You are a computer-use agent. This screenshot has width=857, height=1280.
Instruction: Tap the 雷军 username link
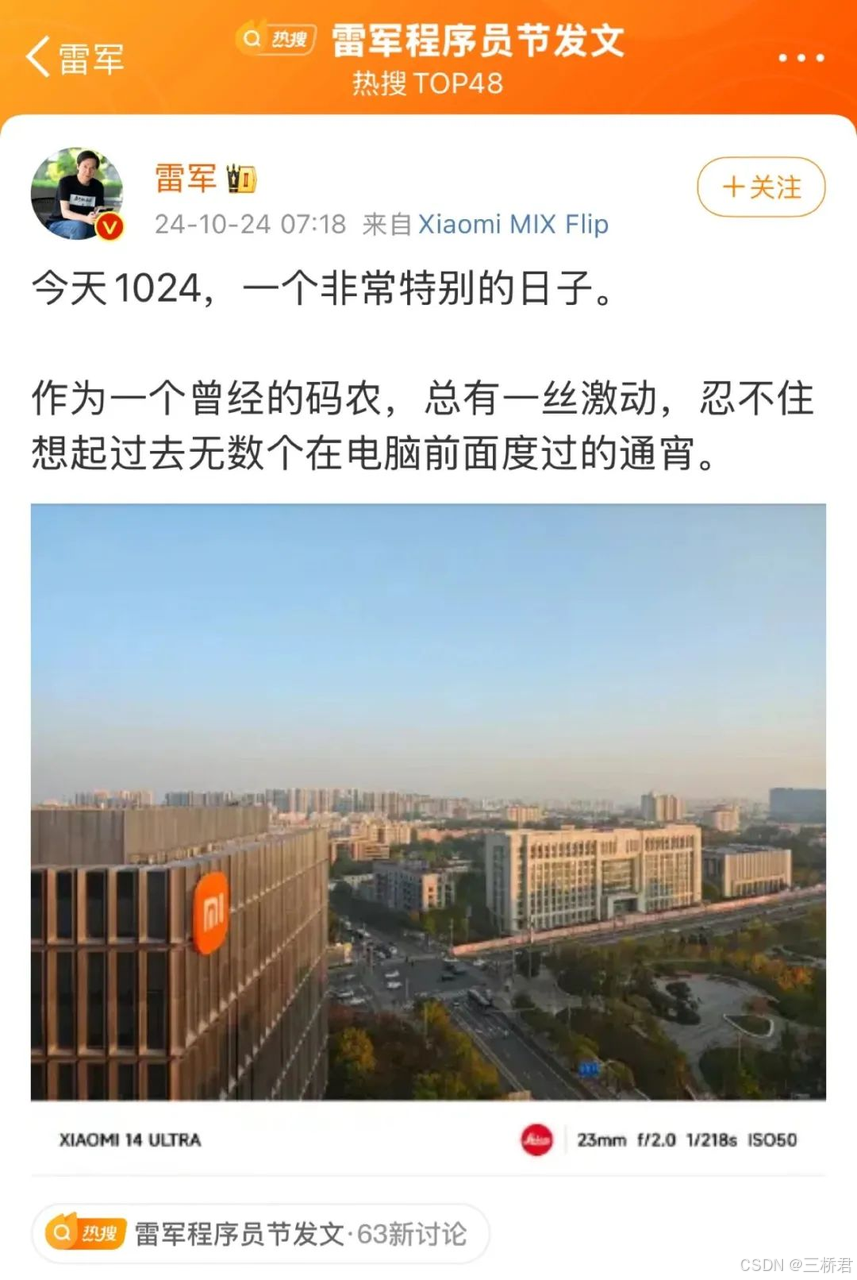tap(186, 178)
